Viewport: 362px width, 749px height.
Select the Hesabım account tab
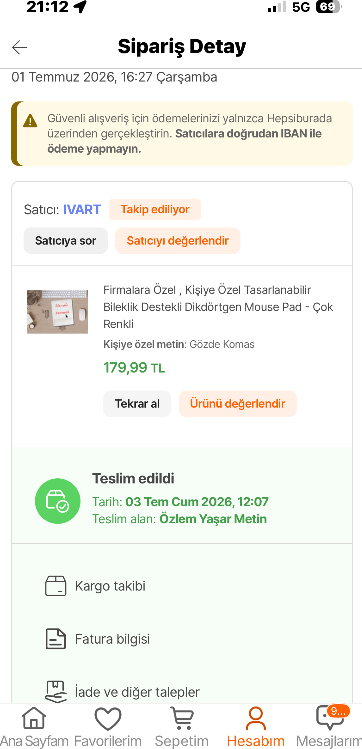pos(256,726)
